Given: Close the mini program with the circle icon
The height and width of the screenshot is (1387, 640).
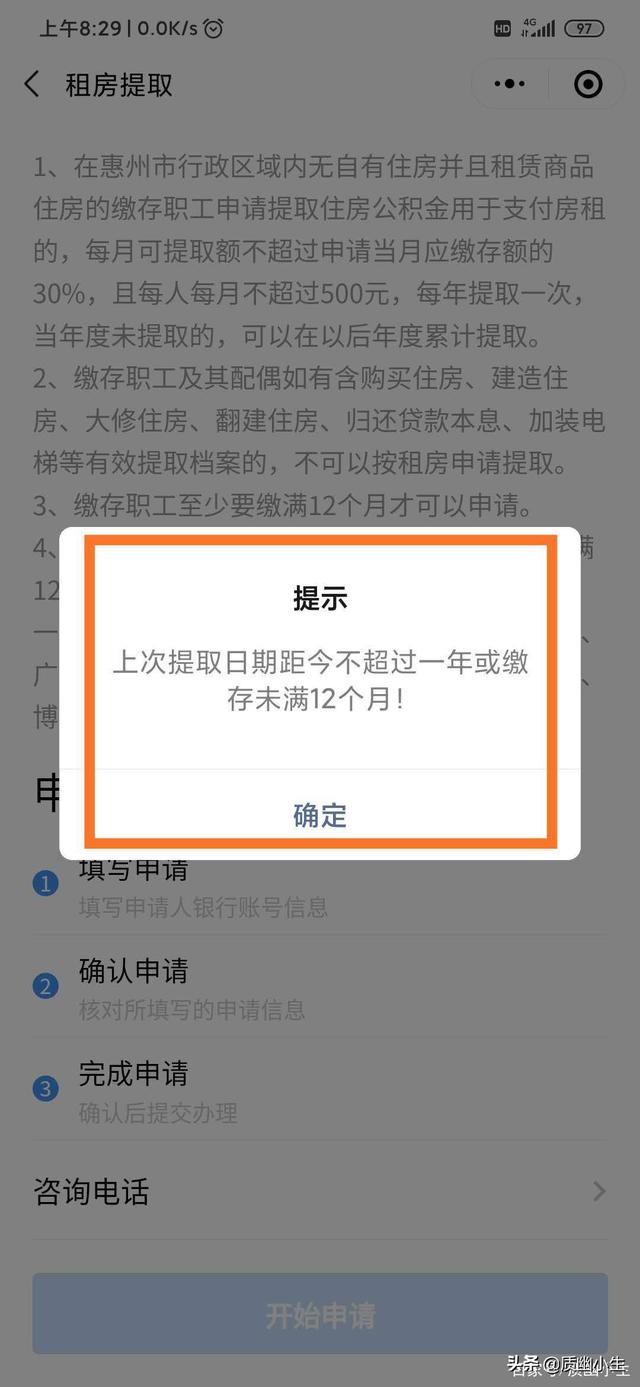Looking at the screenshot, I should (x=589, y=85).
